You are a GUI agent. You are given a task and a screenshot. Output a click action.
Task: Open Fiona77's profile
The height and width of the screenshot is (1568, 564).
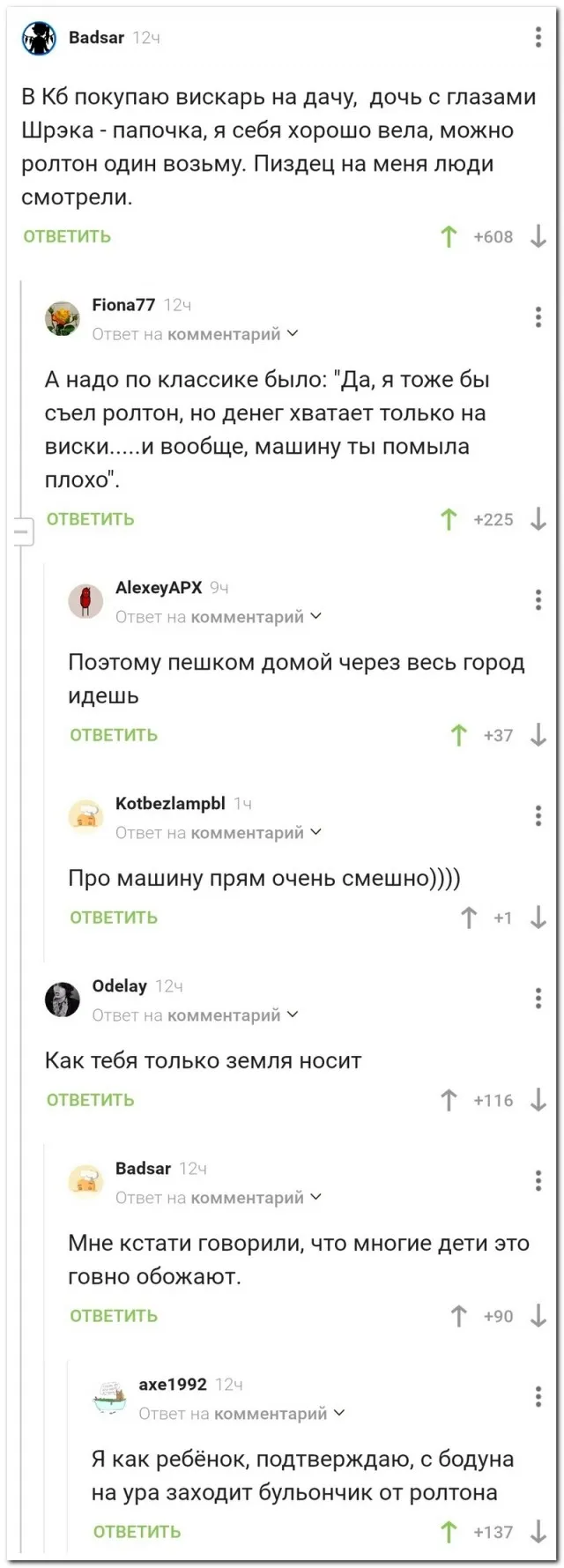(123, 305)
